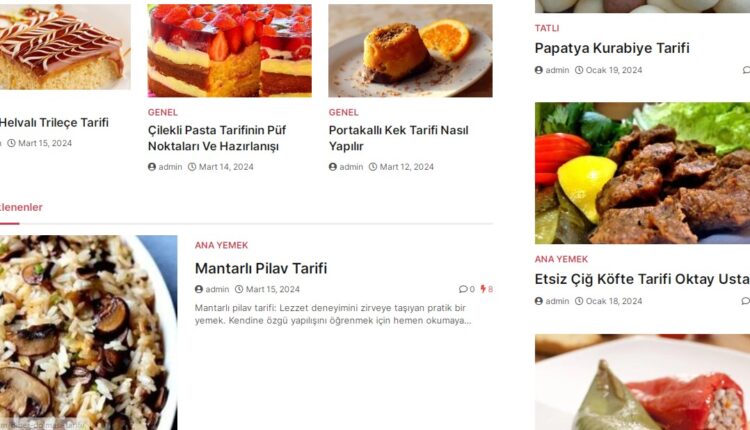This screenshot has height=430, width=750.
Task: Open Mantarlı Pilav Tarifi title link
Action: pyautogui.click(x=260, y=268)
